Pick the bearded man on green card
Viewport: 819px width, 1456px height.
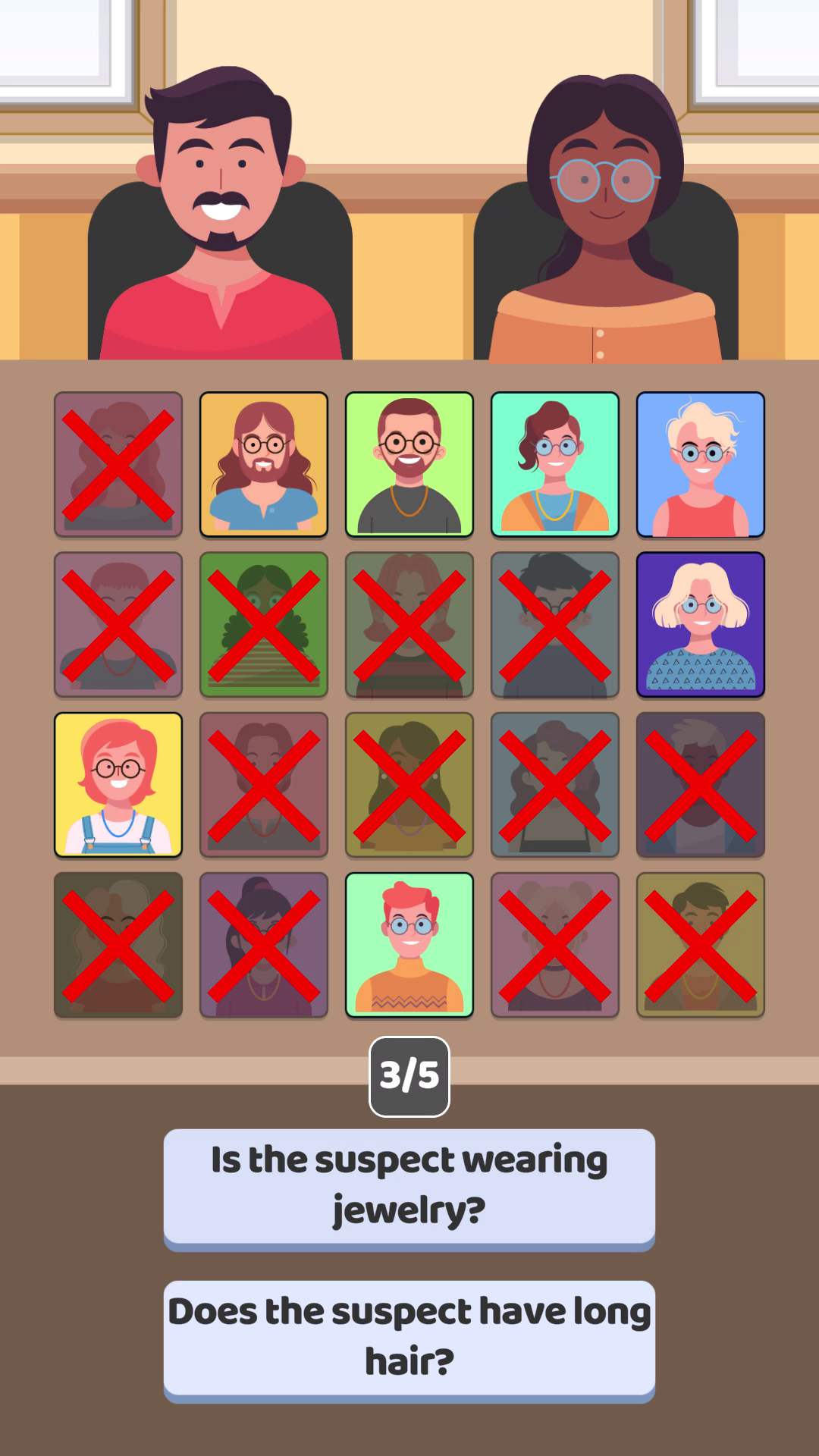(409, 464)
